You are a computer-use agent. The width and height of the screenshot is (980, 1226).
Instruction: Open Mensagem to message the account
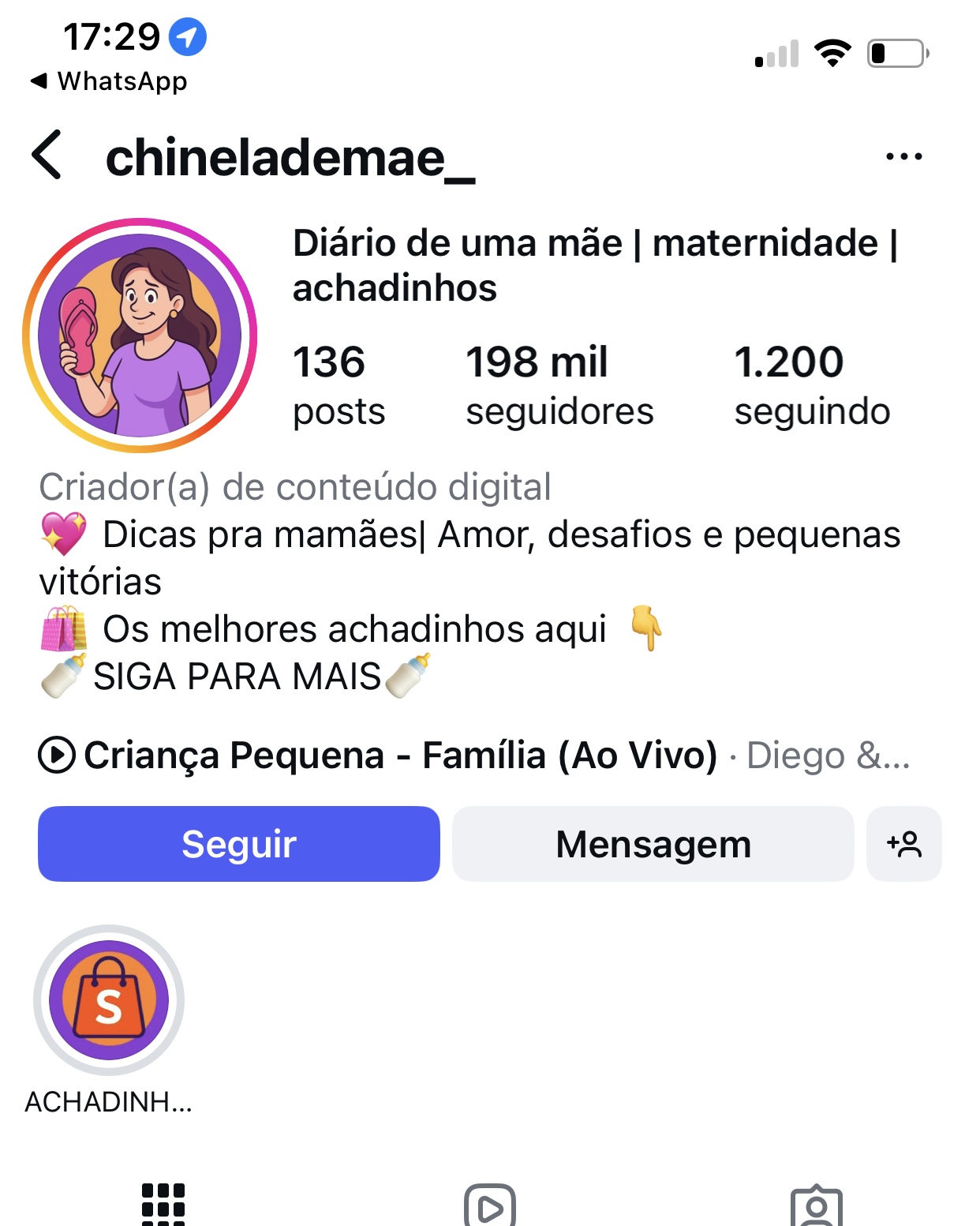click(653, 843)
